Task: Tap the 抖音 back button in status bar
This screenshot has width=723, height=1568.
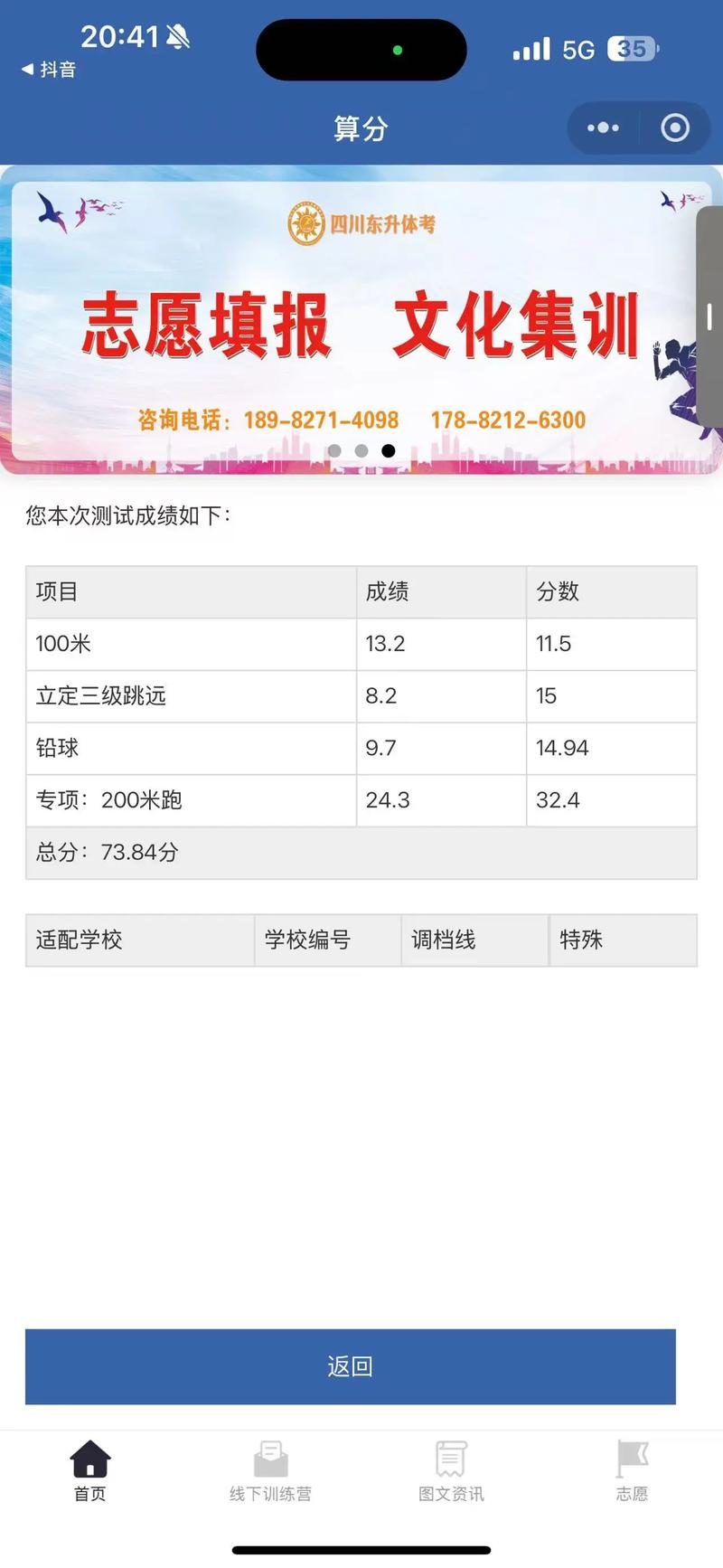Action: [x=43, y=69]
